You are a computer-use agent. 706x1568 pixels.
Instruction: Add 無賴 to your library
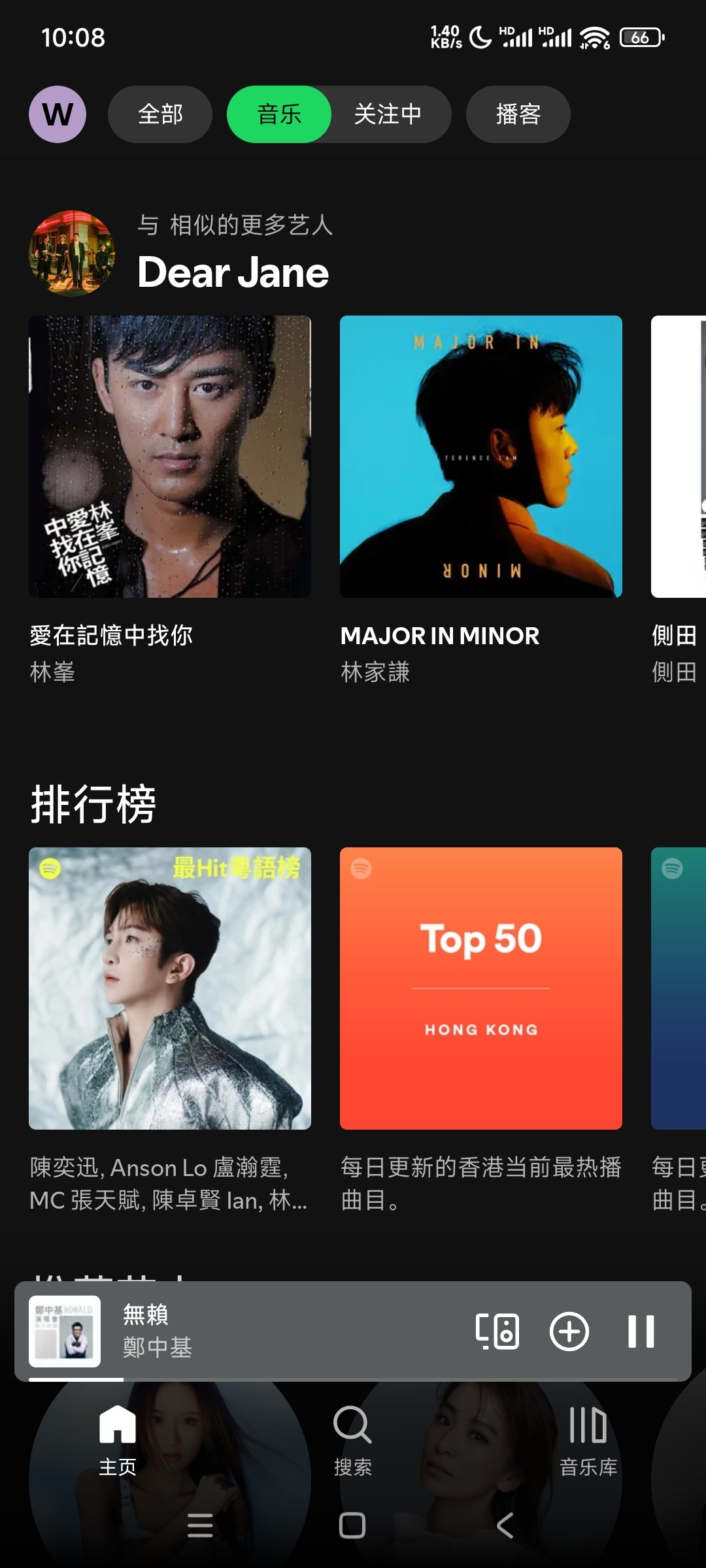coord(569,1331)
